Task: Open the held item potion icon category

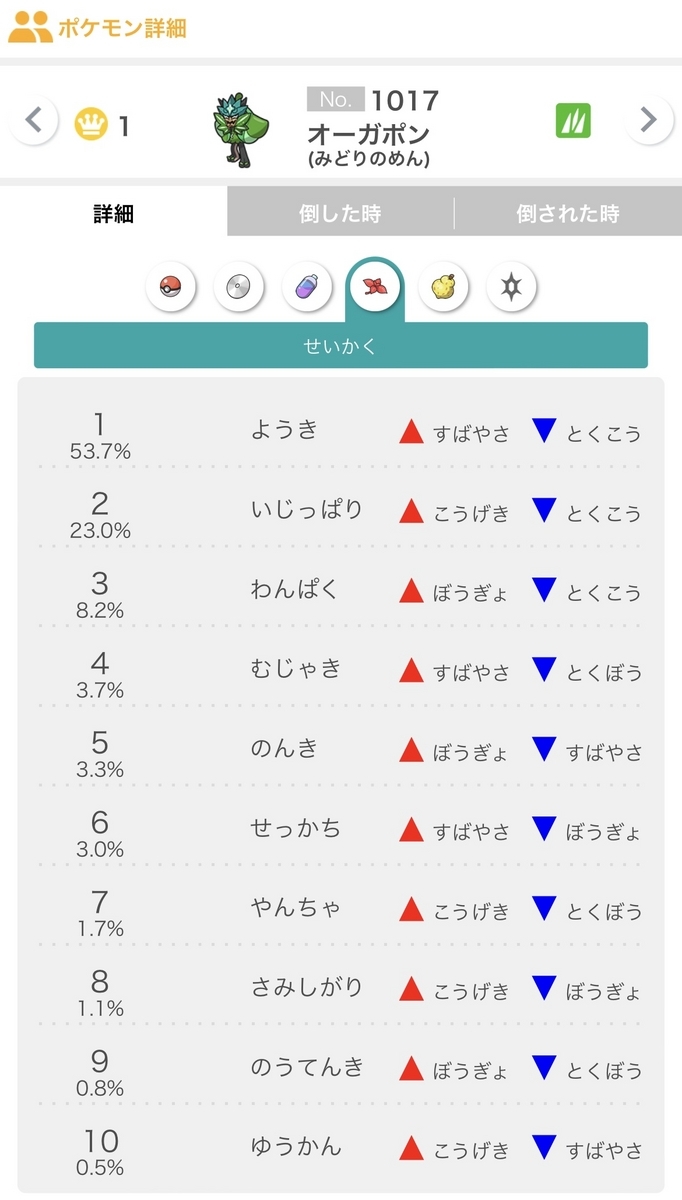Action: pyautogui.click(x=307, y=288)
